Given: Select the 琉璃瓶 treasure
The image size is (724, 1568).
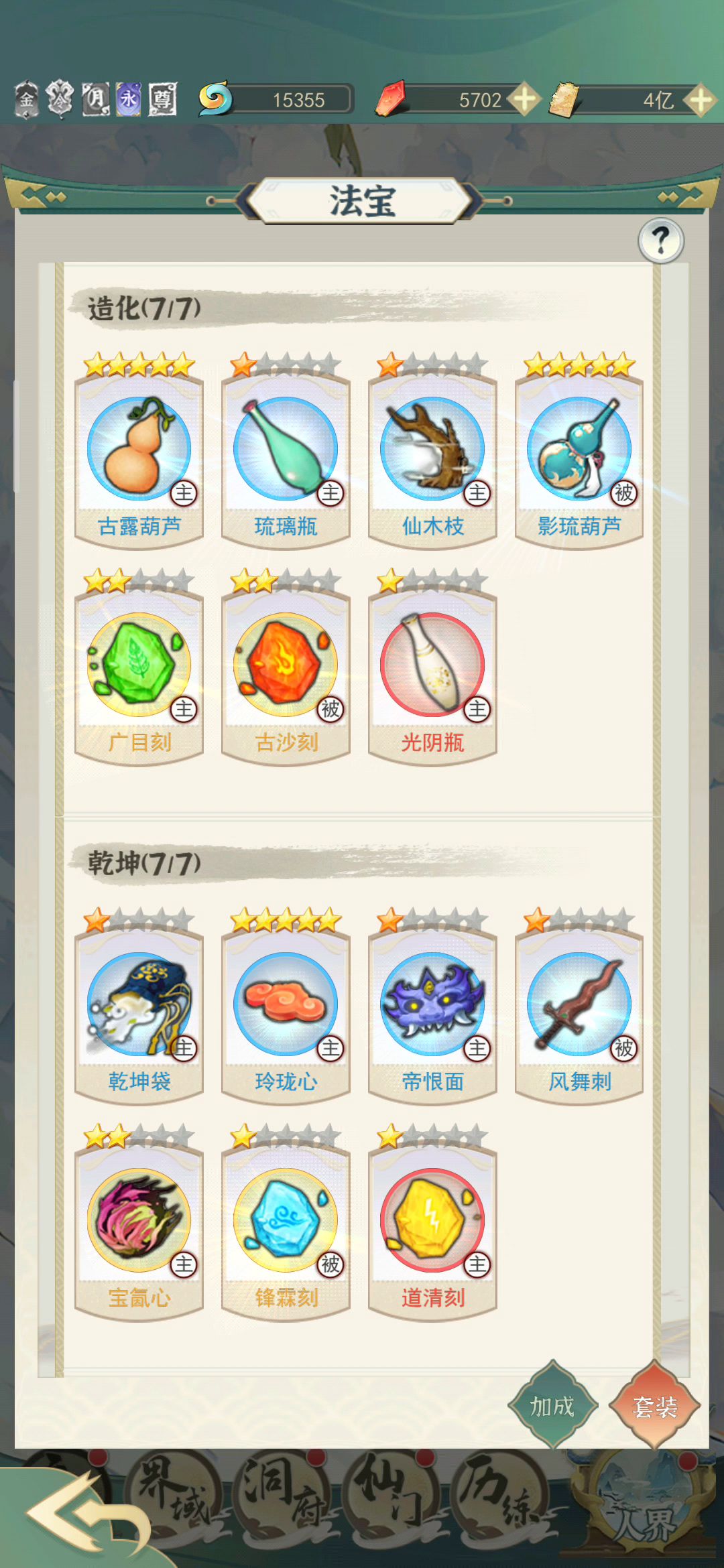Looking at the screenshot, I should [x=286, y=456].
